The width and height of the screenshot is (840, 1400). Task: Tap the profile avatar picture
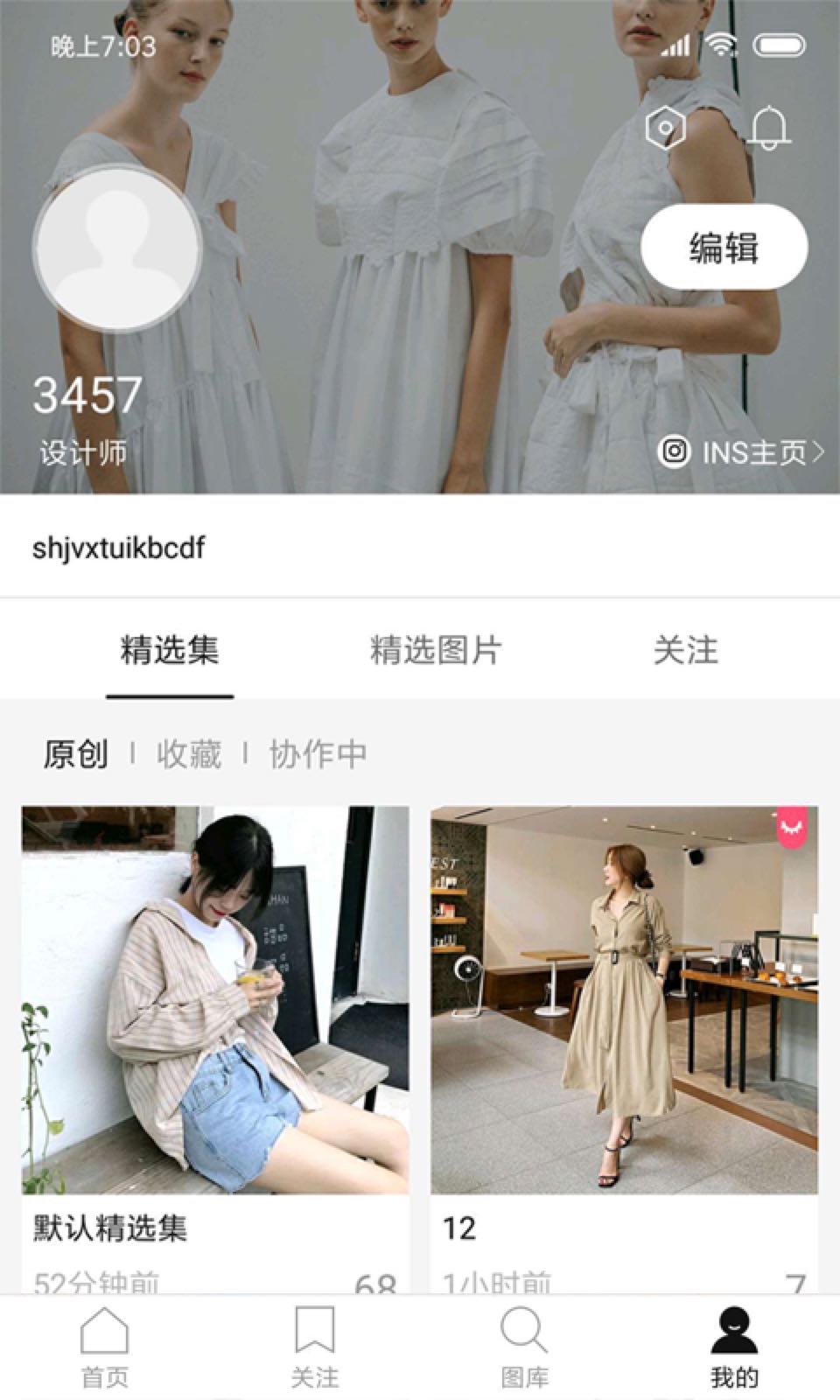(x=117, y=248)
